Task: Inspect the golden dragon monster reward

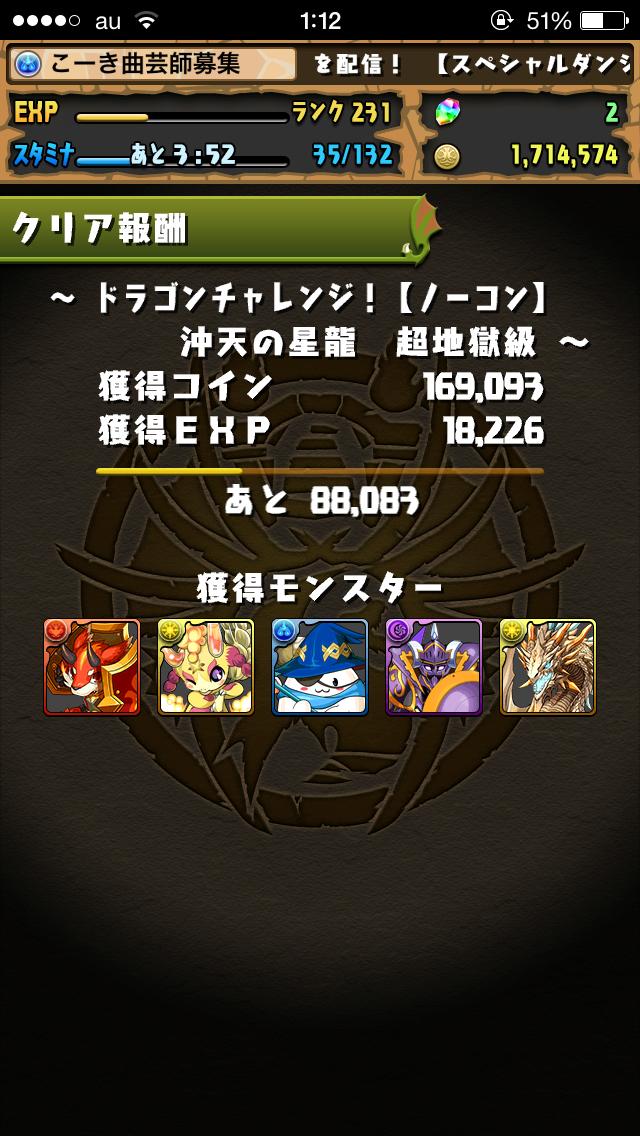Action: pyautogui.click(x=548, y=666)
